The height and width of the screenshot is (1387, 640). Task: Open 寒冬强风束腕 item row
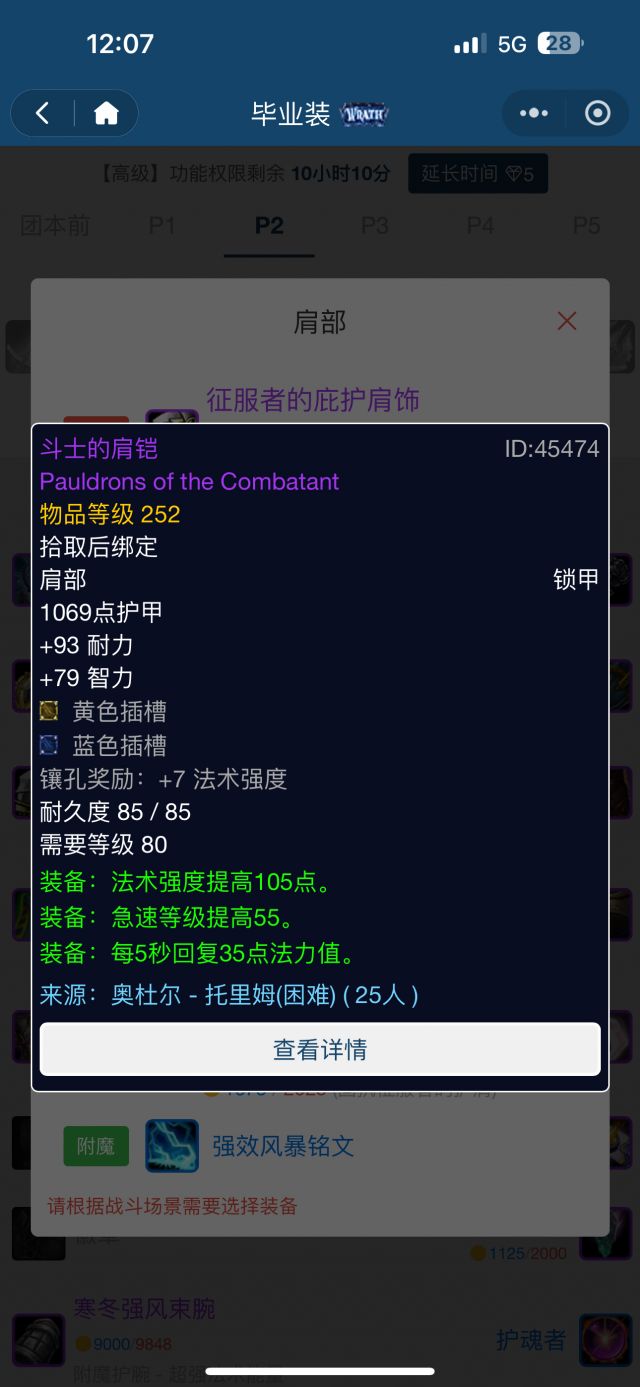[x=144, y=1308]
